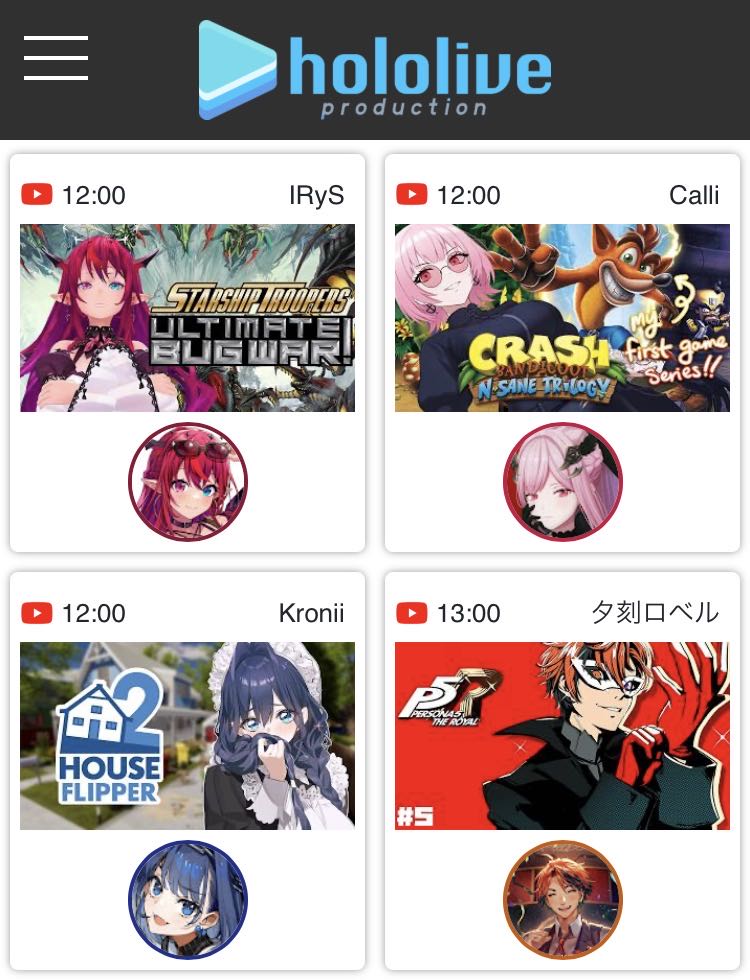Viewport: 750px width, 980px height.
Task: Open Calli's Crash Bandicoot stream card
Action: click(x=562, y=318)
